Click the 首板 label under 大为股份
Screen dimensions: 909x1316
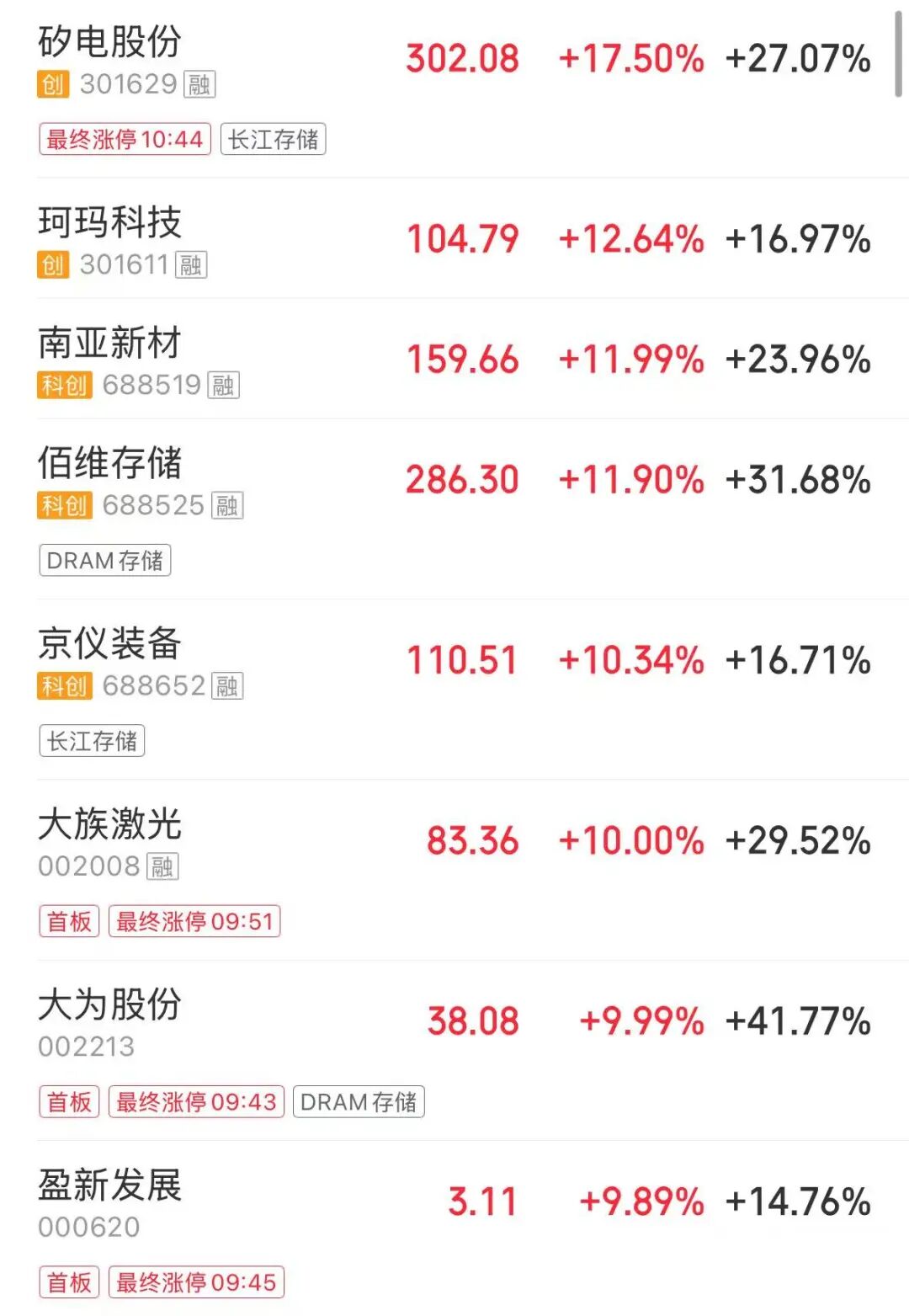coord(69,1102)
